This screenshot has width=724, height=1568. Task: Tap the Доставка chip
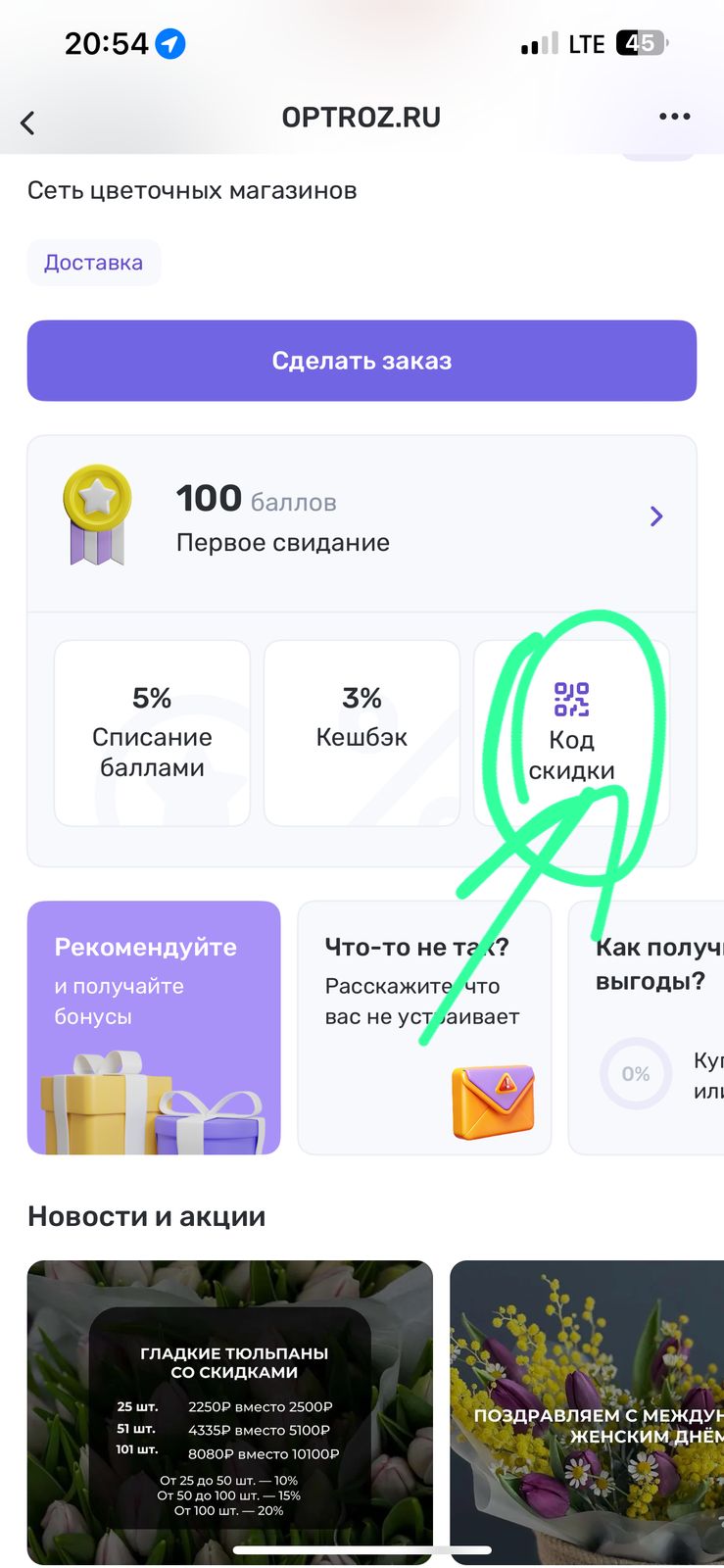94,263
